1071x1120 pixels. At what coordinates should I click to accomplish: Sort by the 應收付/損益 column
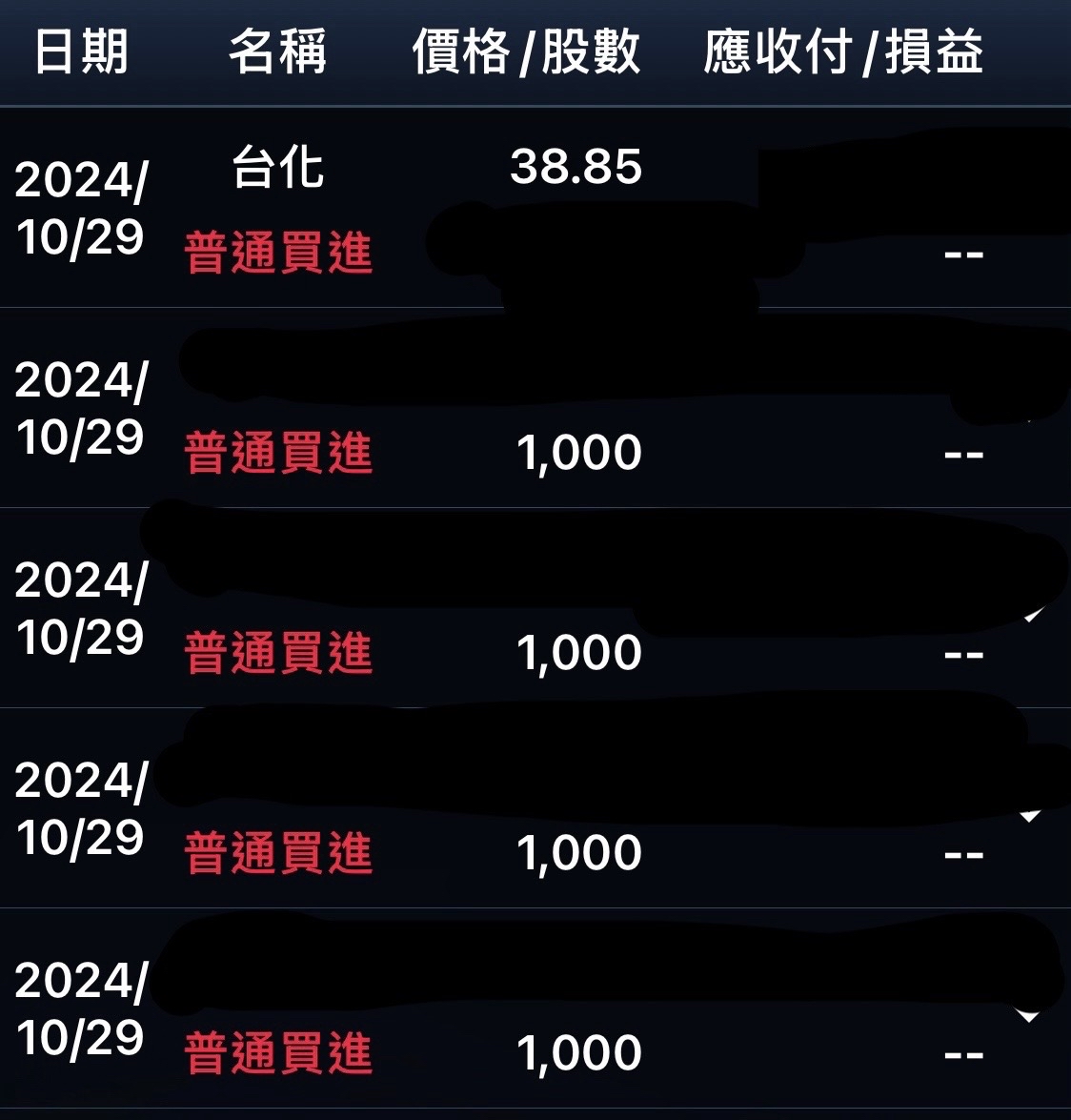[843, 54]
